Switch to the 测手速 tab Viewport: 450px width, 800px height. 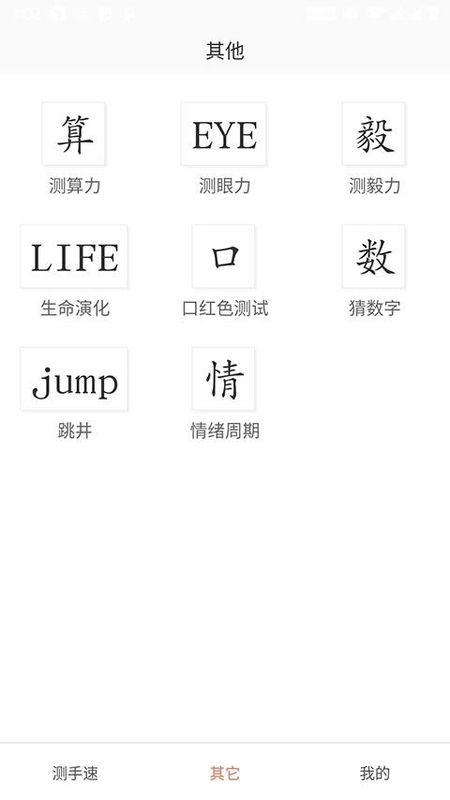75,773
